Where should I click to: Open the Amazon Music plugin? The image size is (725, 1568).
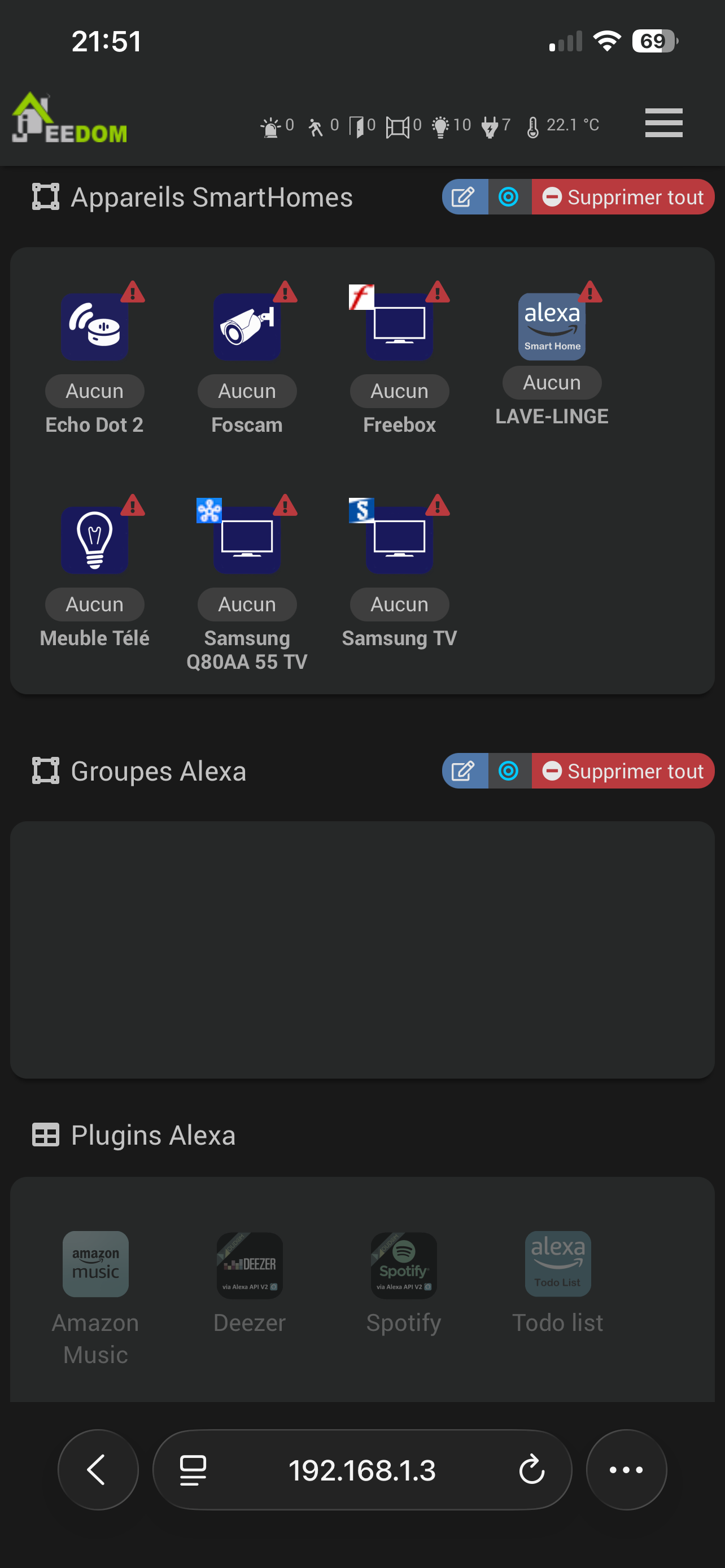tap(95, 1264)
